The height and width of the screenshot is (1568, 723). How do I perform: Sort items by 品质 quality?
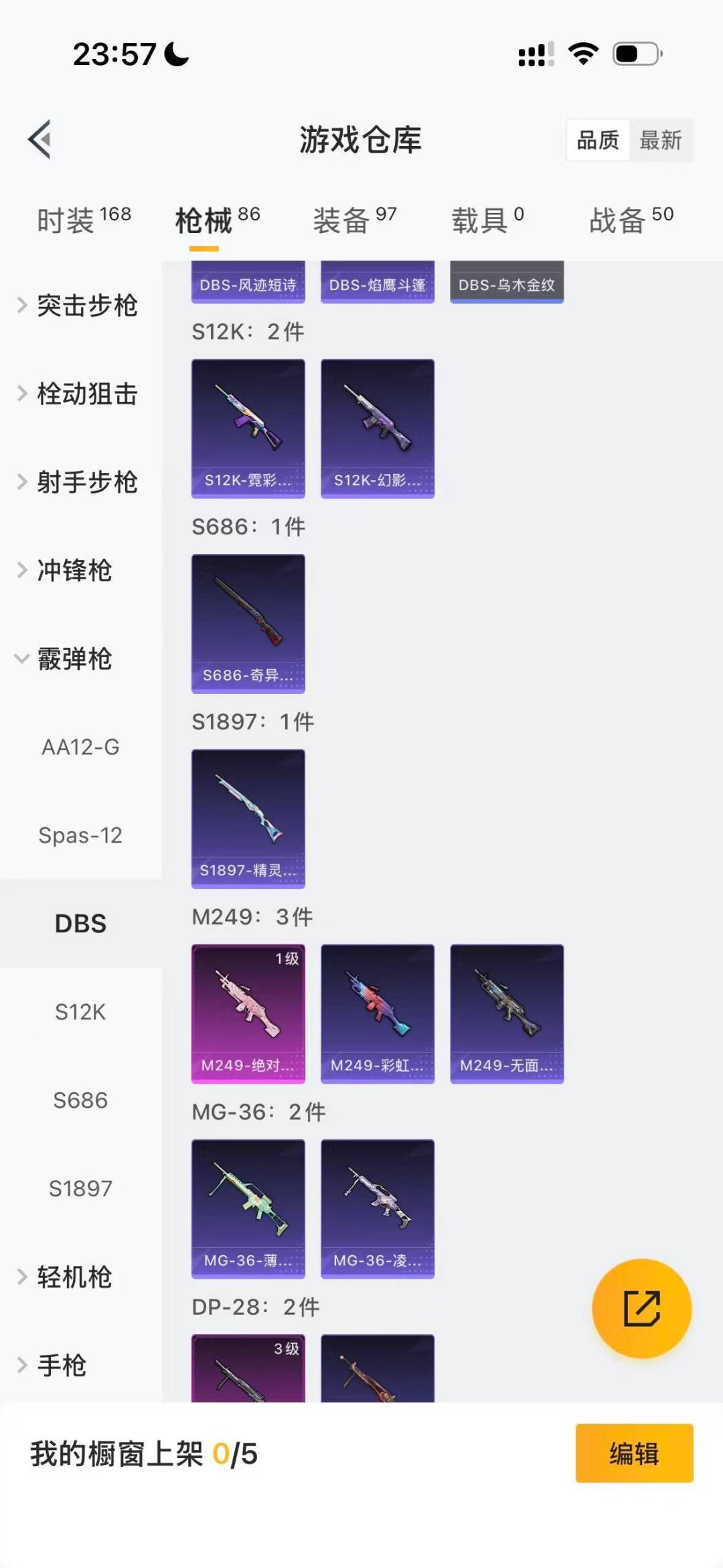tap(598, 139)
